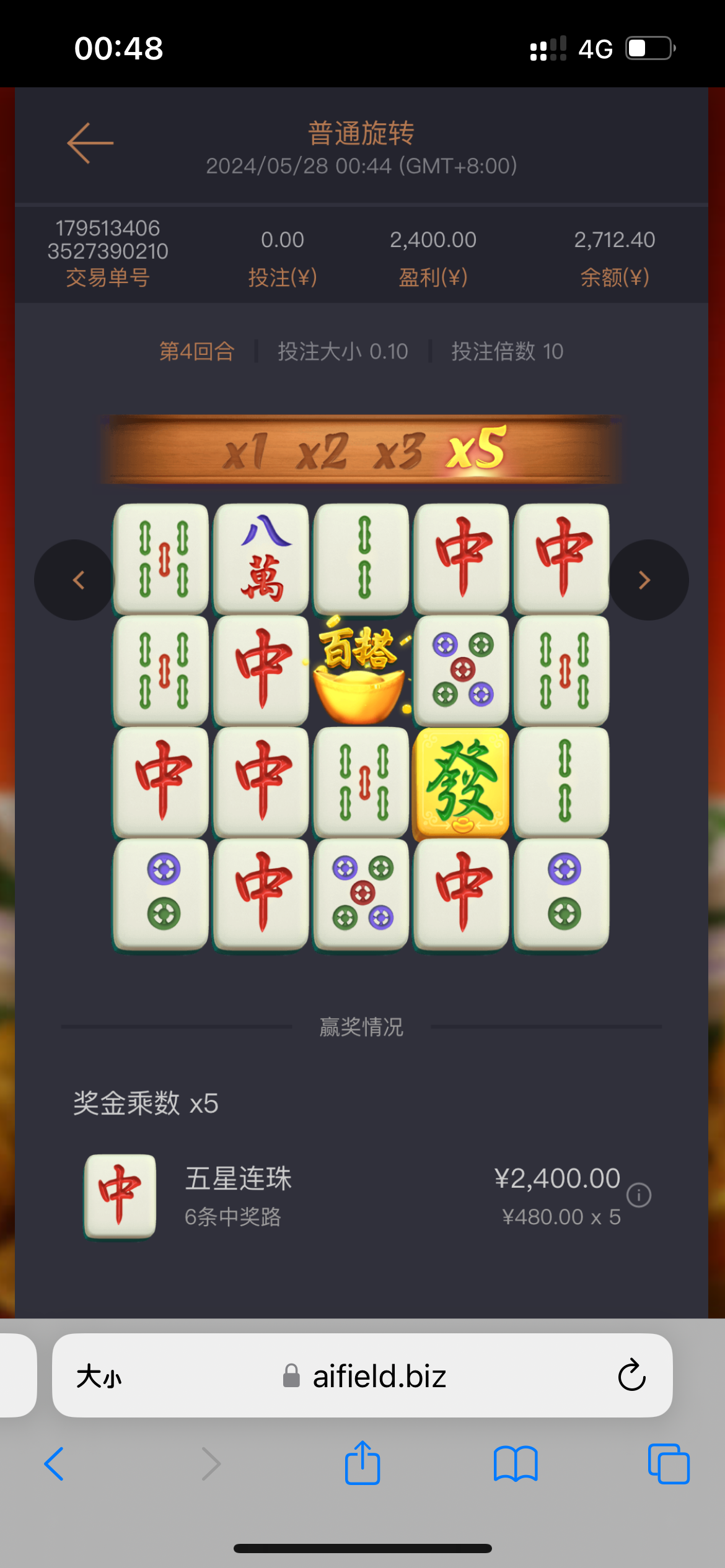Open the page size settings button
725x1568 pixels.
pyautogui.click(x=99, y=1377)
